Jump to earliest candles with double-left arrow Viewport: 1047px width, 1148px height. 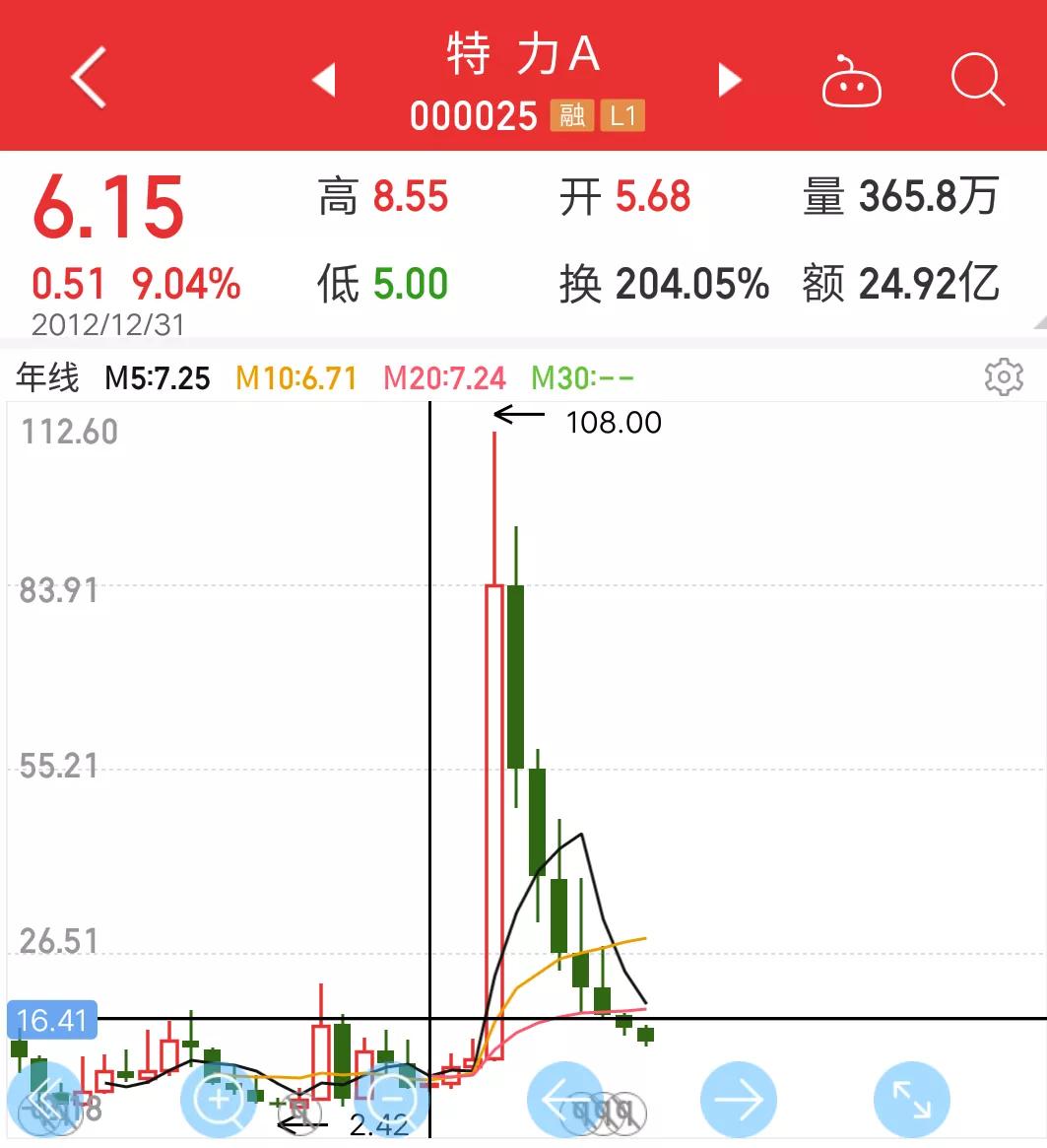click(44, 1099)
